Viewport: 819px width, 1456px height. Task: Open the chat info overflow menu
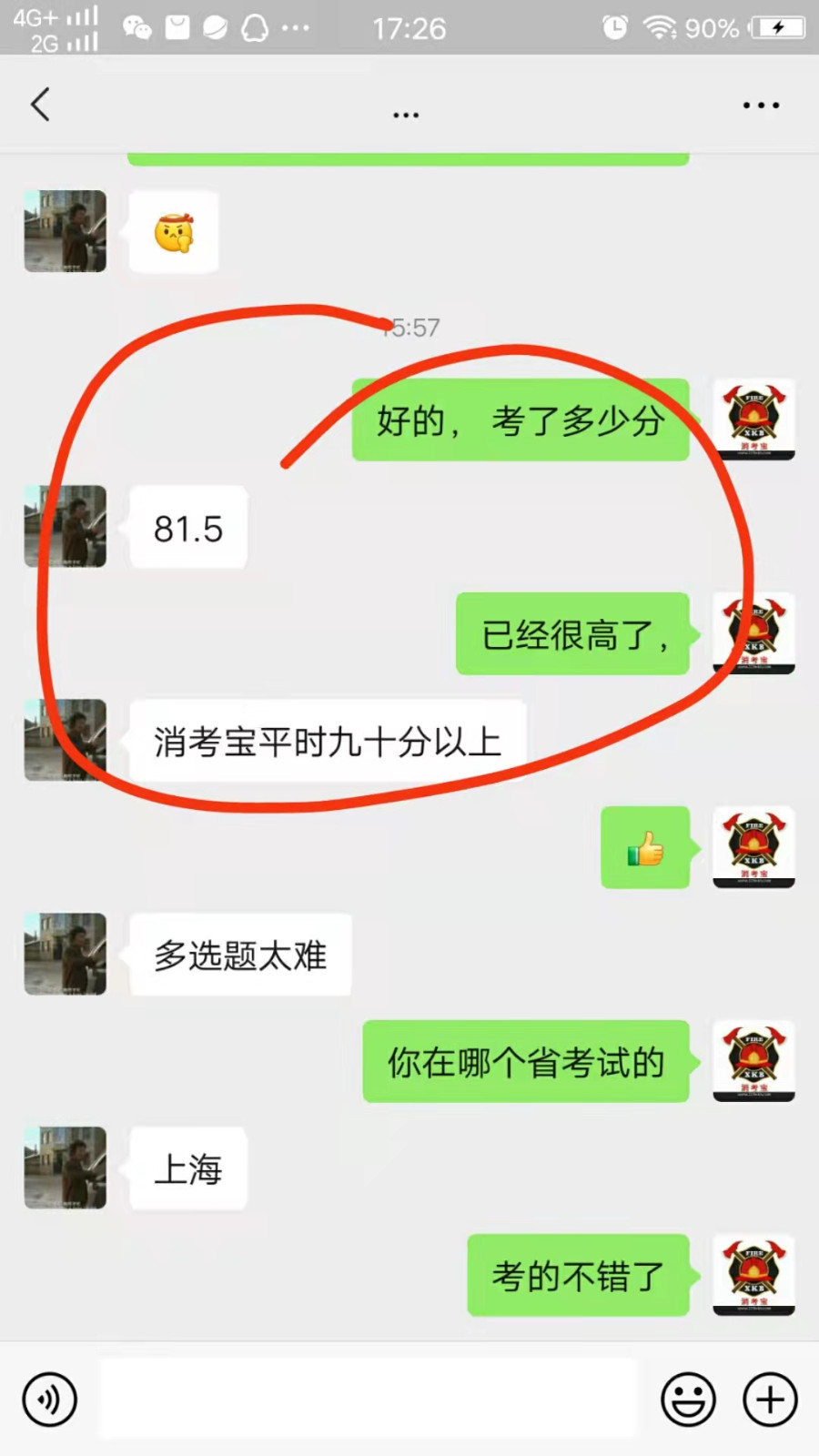tap(761, 106)
